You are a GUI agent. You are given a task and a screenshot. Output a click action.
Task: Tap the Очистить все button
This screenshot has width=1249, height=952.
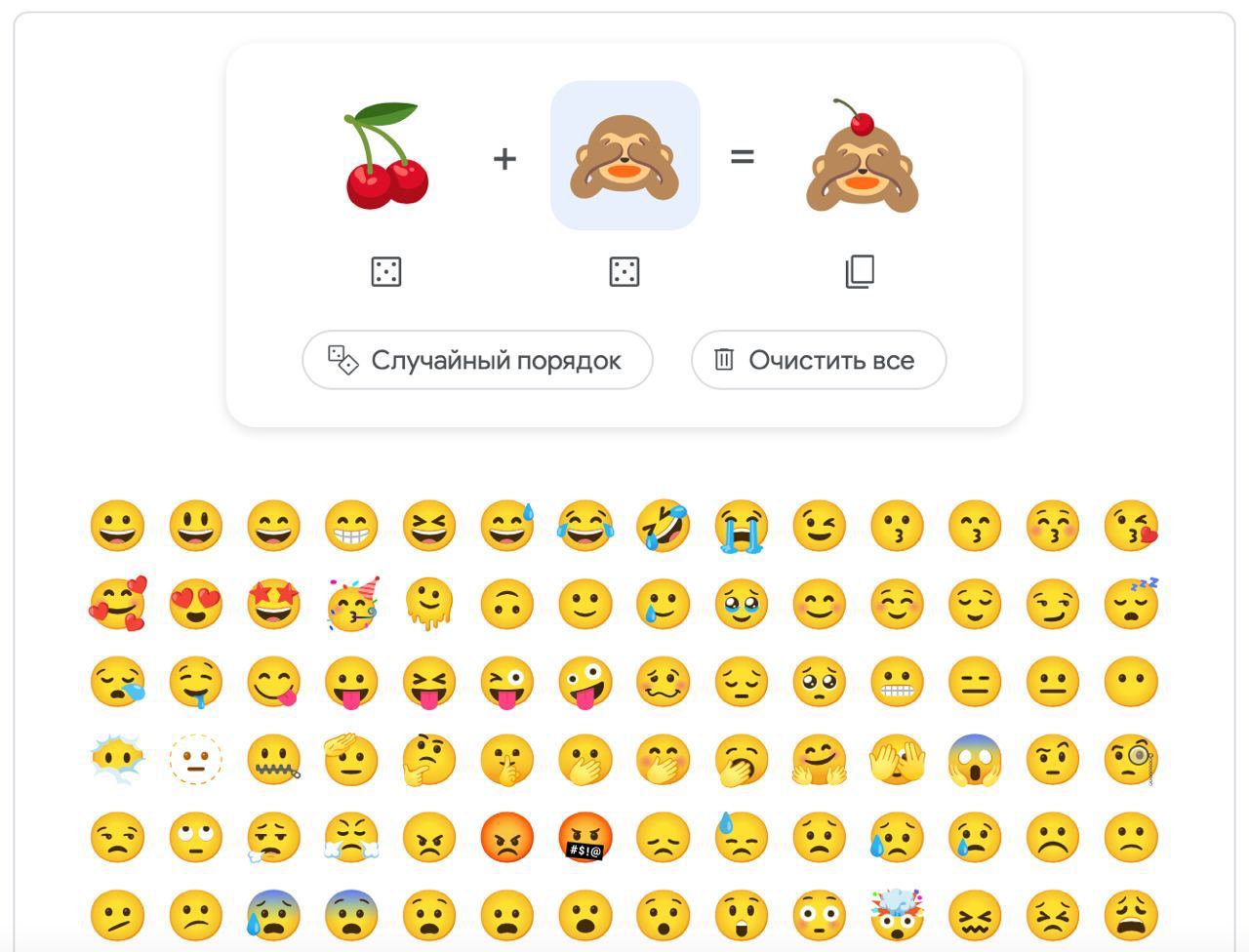(819, 360)
